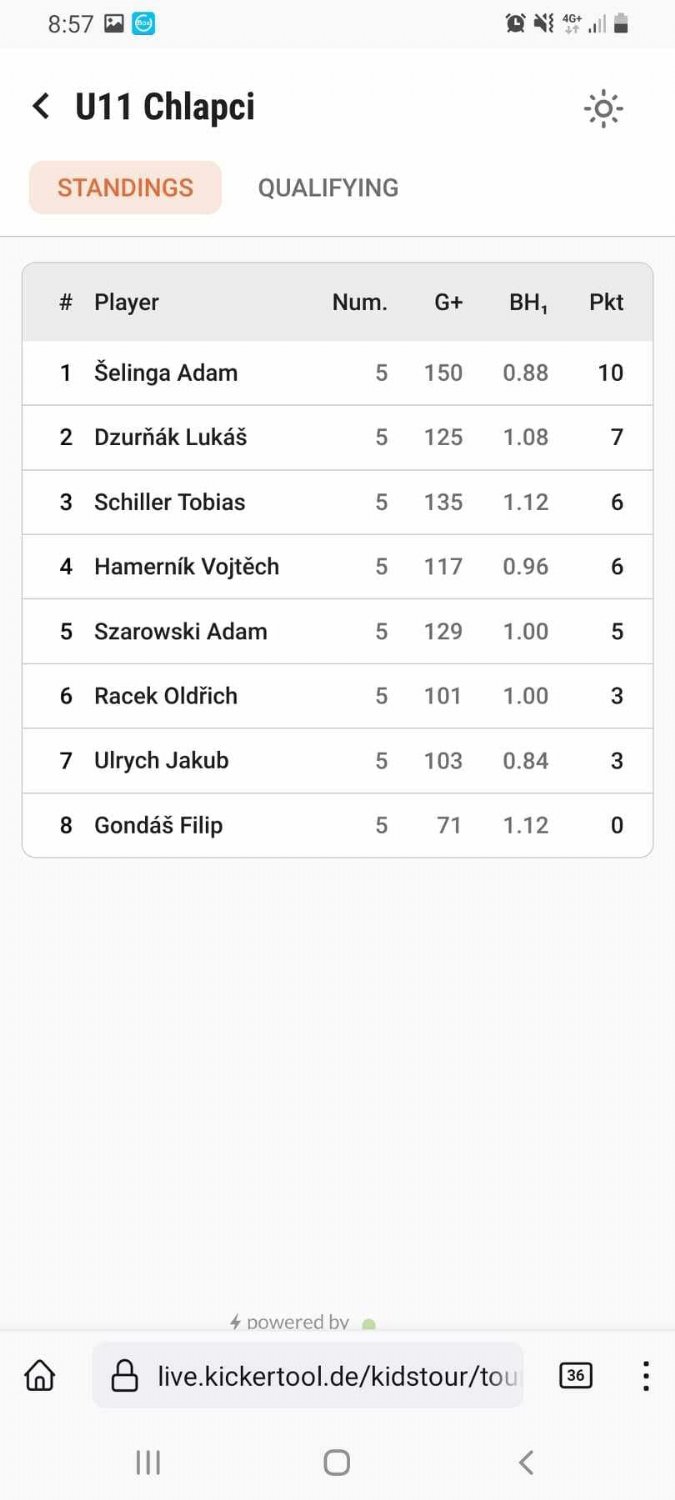Toggle the light/dark theme sun icon
Image resolution: width=675 pixels, height=1500 pixels.
pyautogui.click(x=603, y=108)
